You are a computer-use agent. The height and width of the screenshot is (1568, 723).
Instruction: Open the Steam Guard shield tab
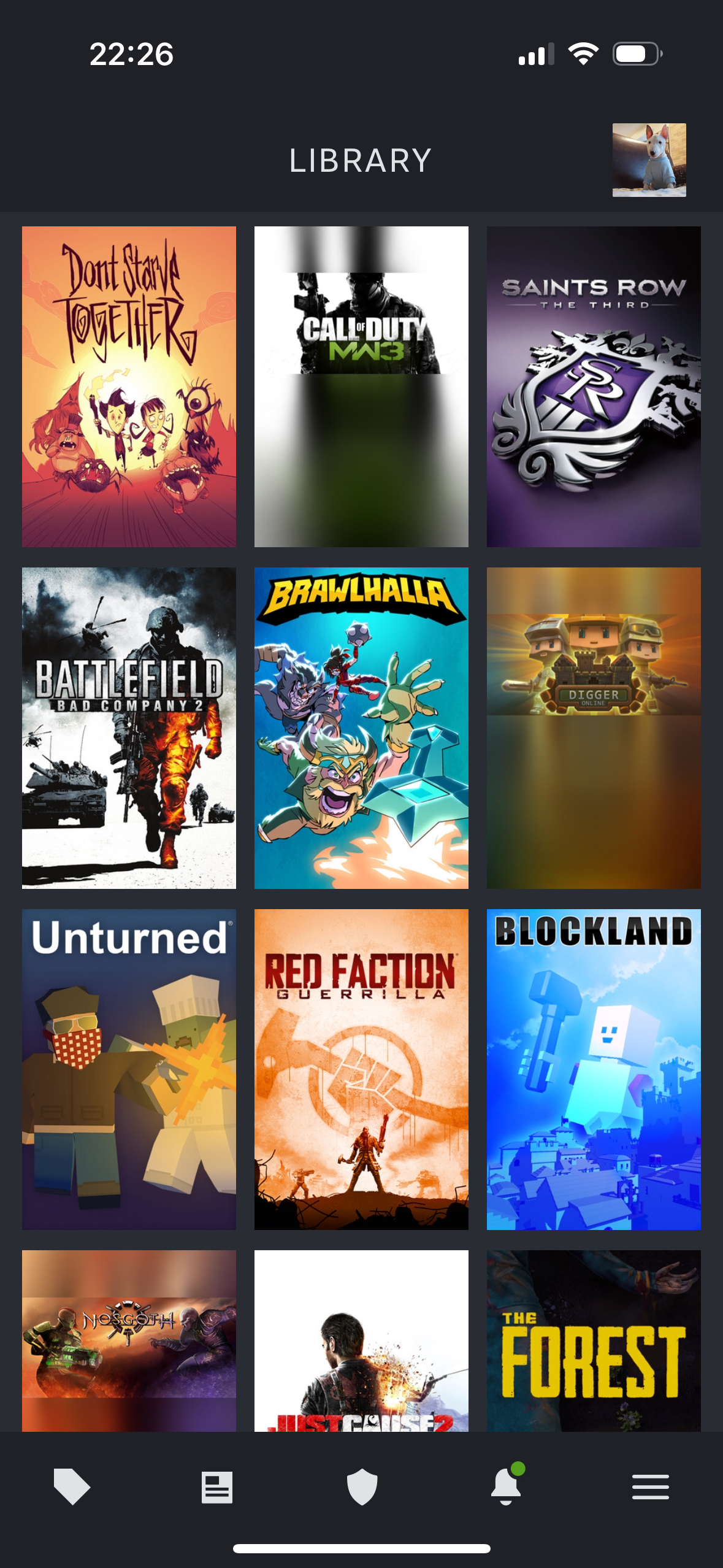362,1487
